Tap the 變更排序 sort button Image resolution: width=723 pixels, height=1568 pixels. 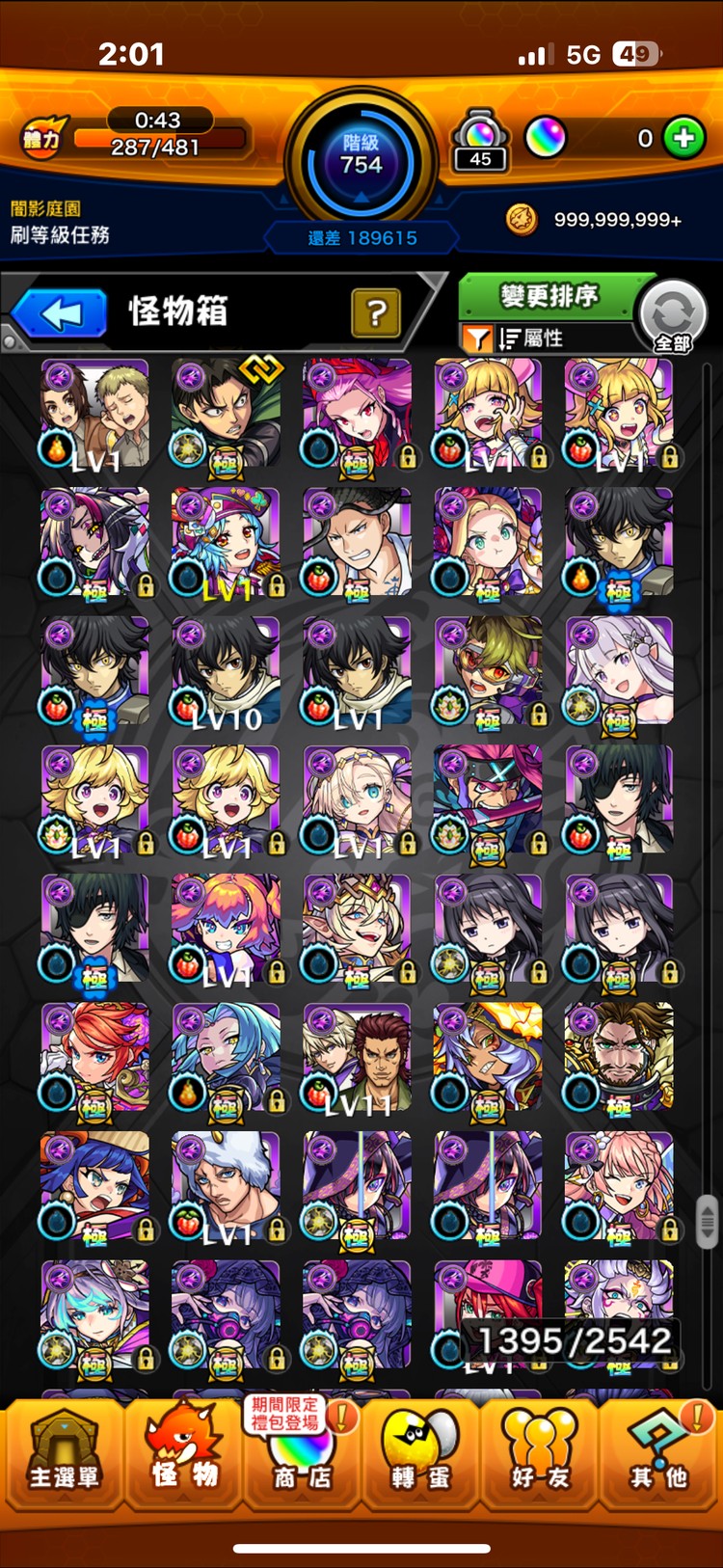click(548, 296)
